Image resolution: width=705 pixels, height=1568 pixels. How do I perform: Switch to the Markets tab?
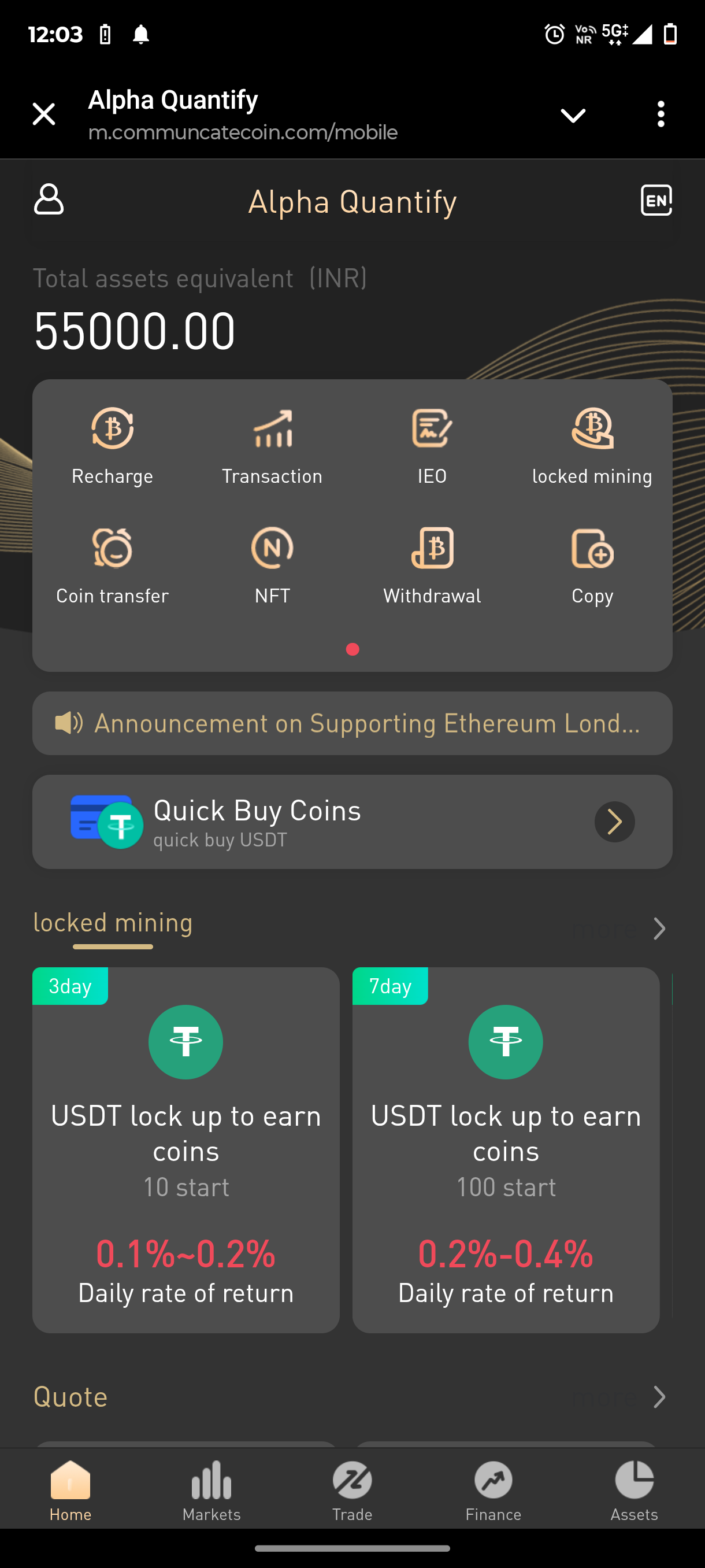[x=211, y=1489]
